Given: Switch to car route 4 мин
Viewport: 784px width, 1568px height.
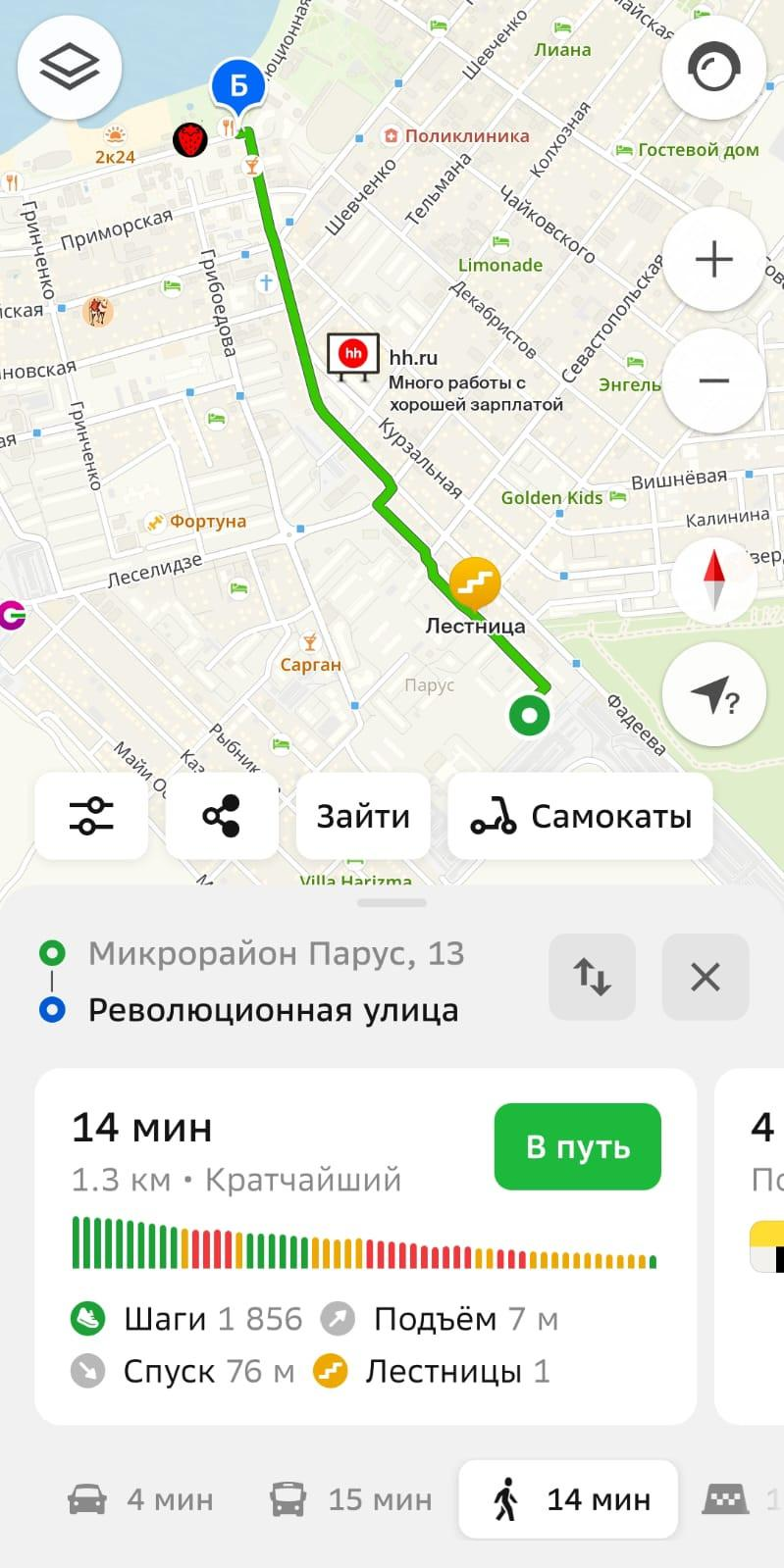Looking at the screenshot, I should (140, 1499).
